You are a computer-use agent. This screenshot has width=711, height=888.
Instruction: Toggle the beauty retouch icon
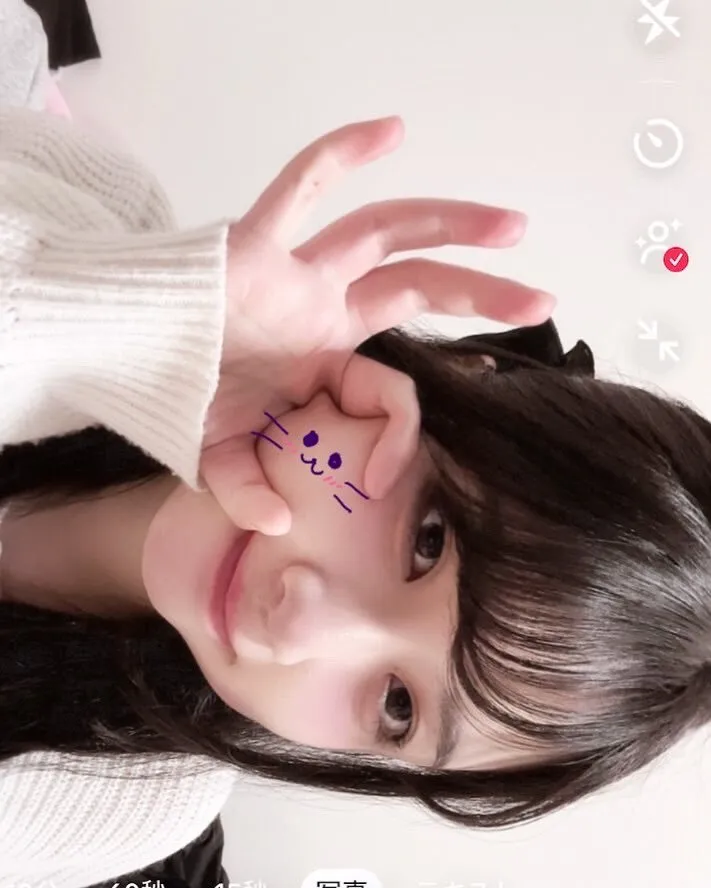point(658,245)
